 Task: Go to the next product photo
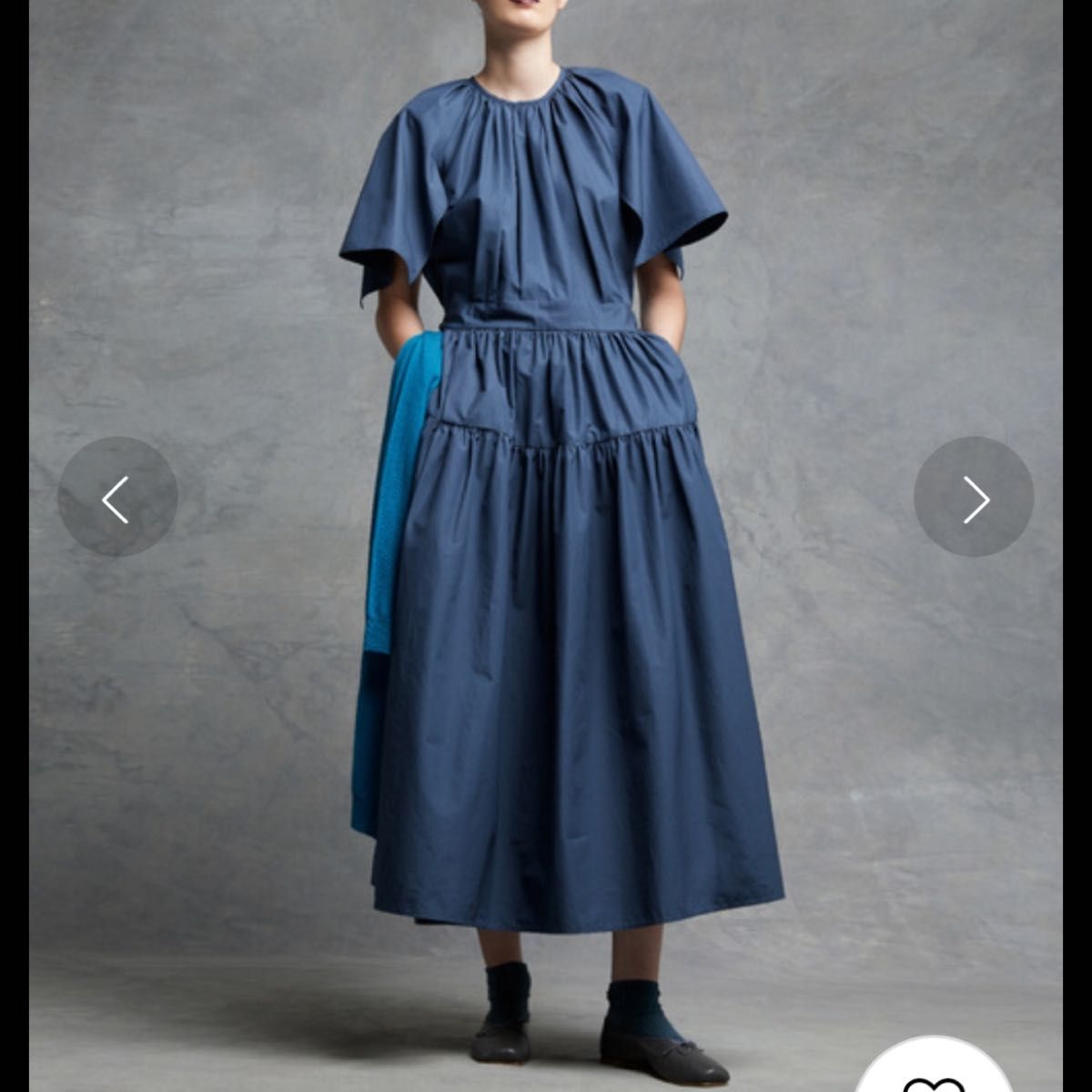(x=974, y=497)
